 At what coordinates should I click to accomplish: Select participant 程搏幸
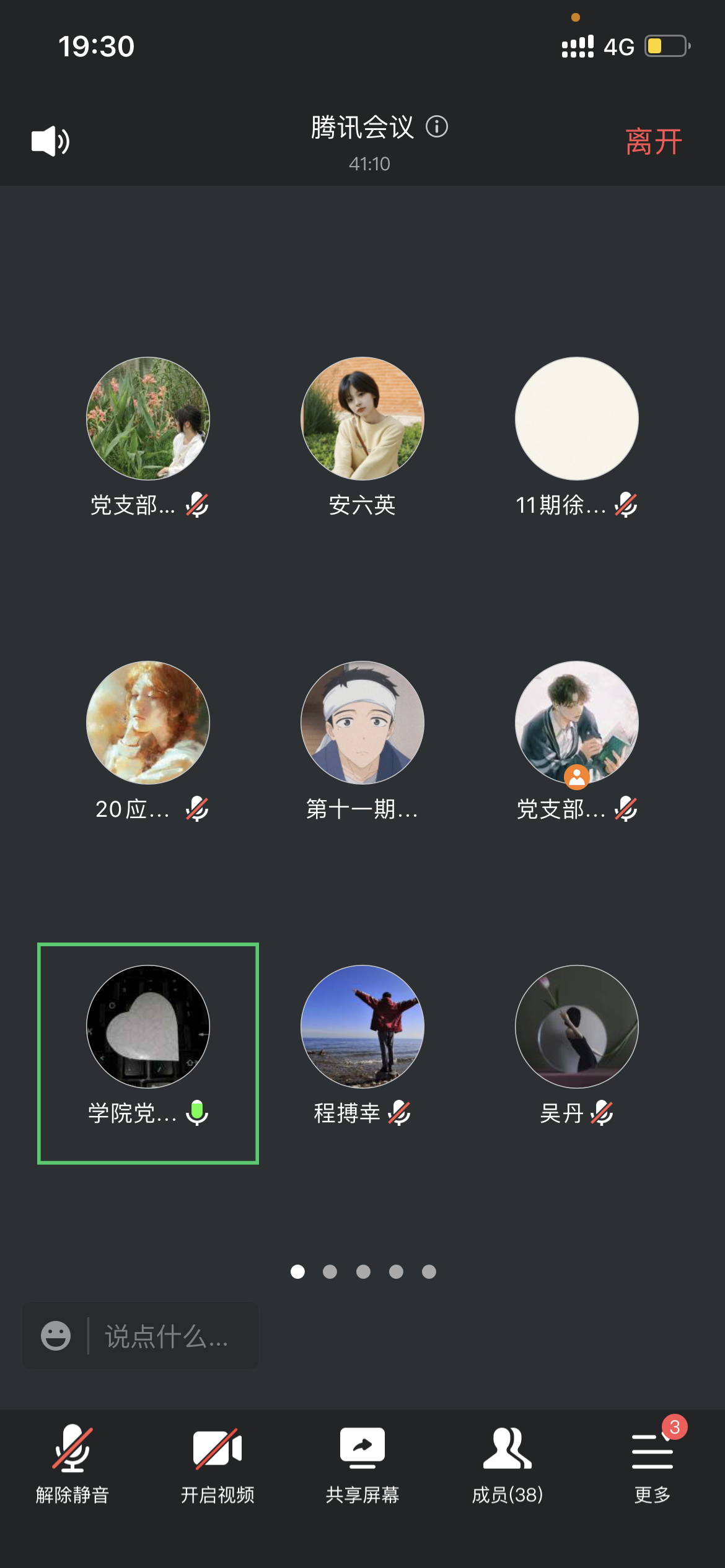pos(362,1027)
